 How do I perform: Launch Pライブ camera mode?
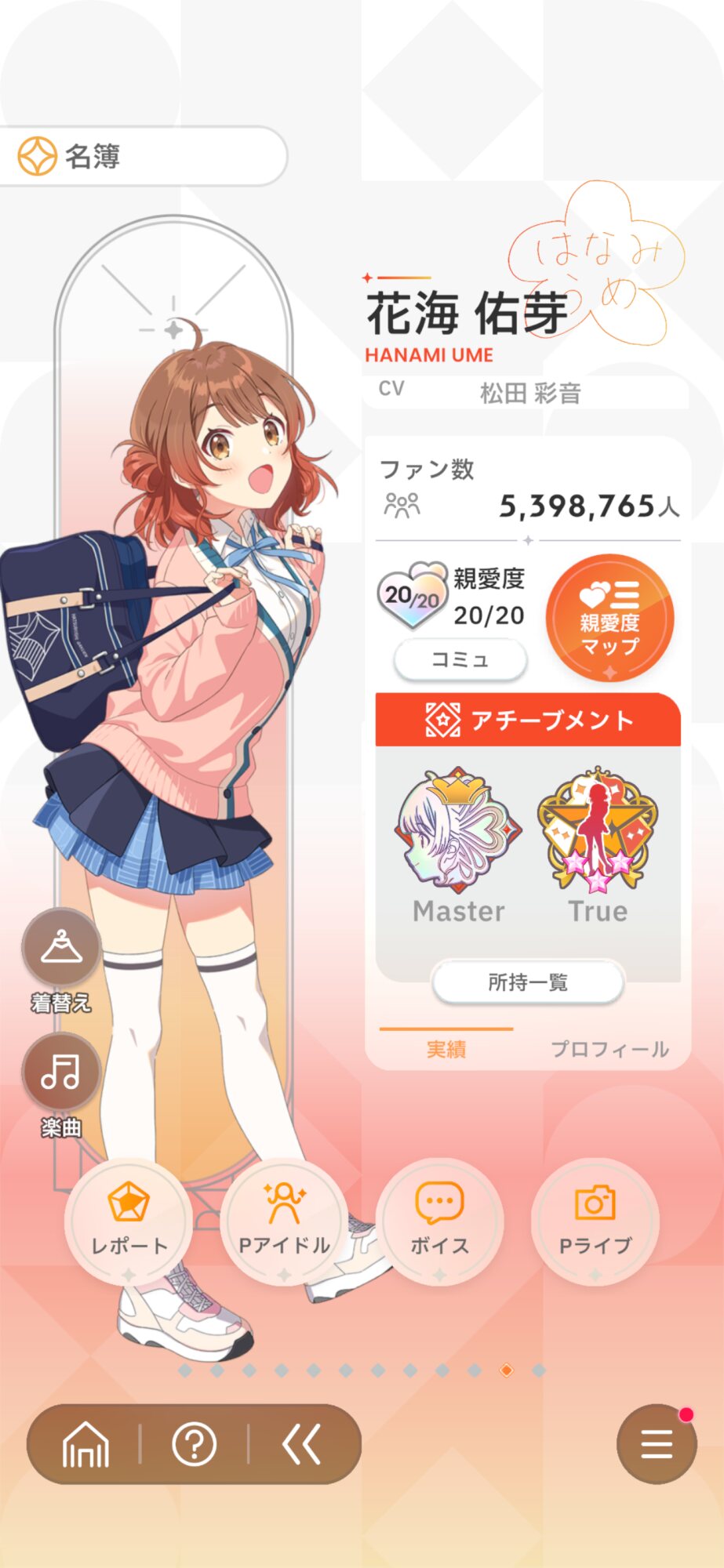(x=595, y=1221)
